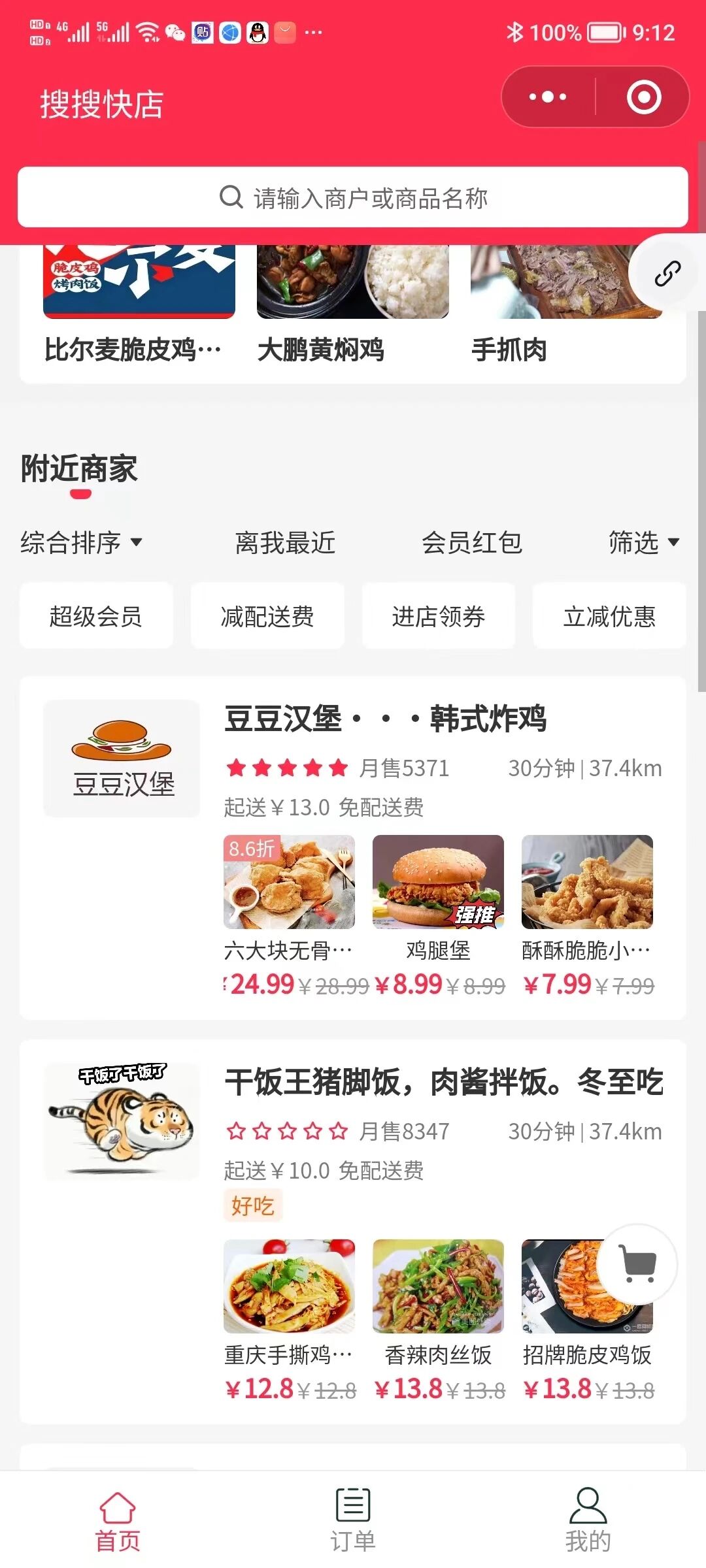
Task: Open the mini program more-options menu
Action: 548,97
